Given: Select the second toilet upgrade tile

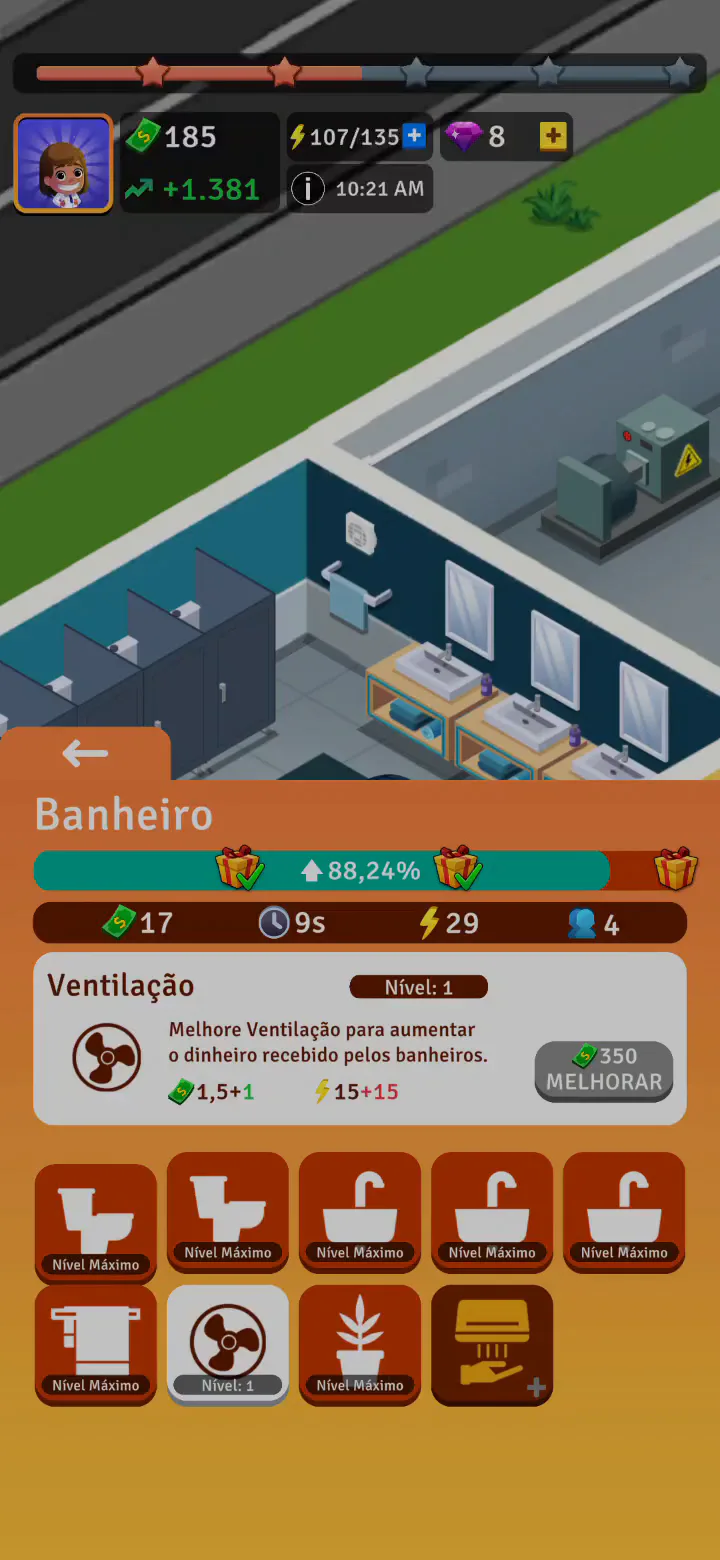Looking at the screenshot, I should (228, 1210).
